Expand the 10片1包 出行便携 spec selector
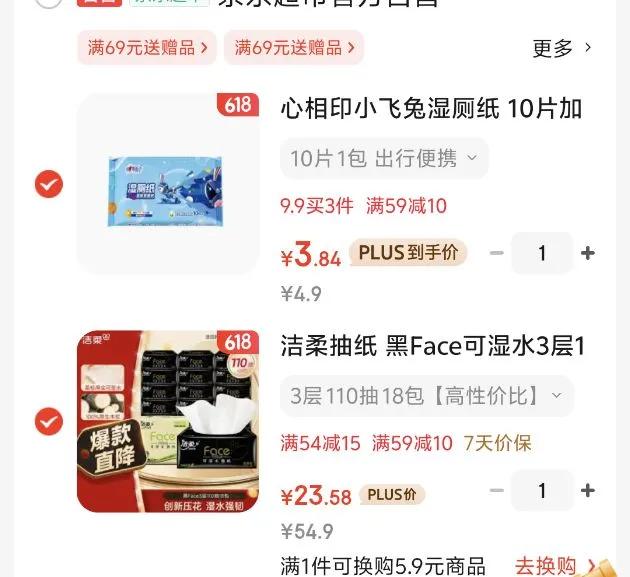The image size is (630, 577). [384, 158]
